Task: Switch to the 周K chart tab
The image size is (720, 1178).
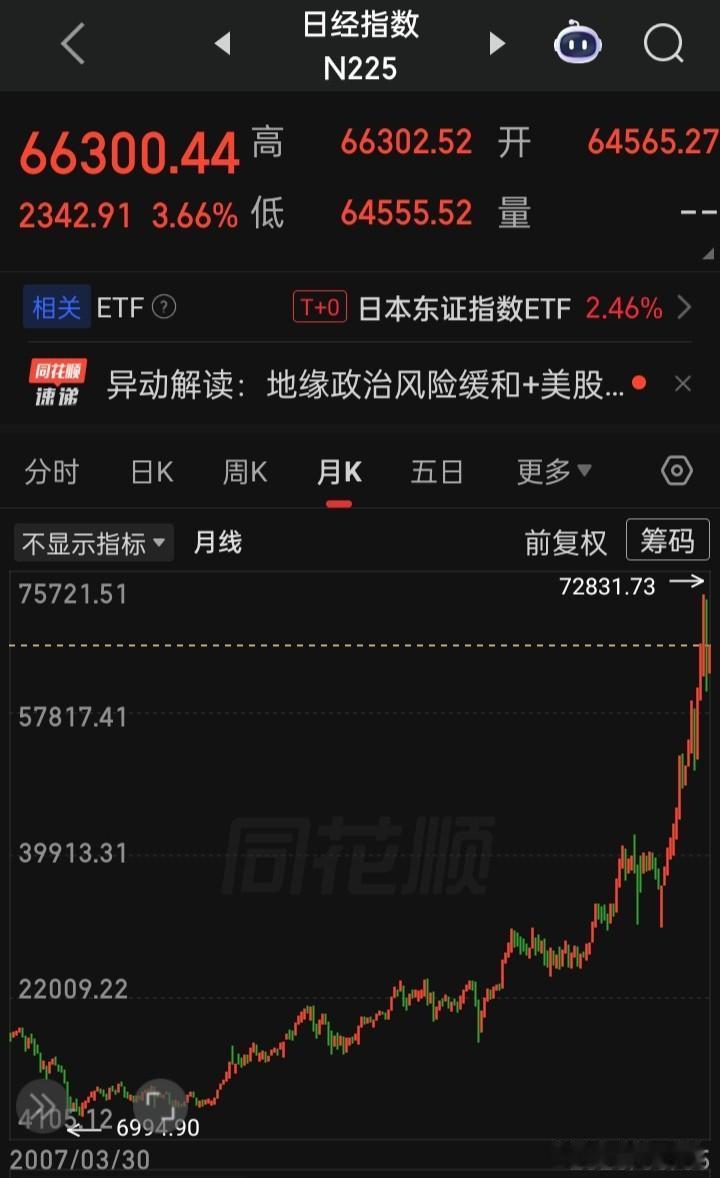Action: click(245, 472)
